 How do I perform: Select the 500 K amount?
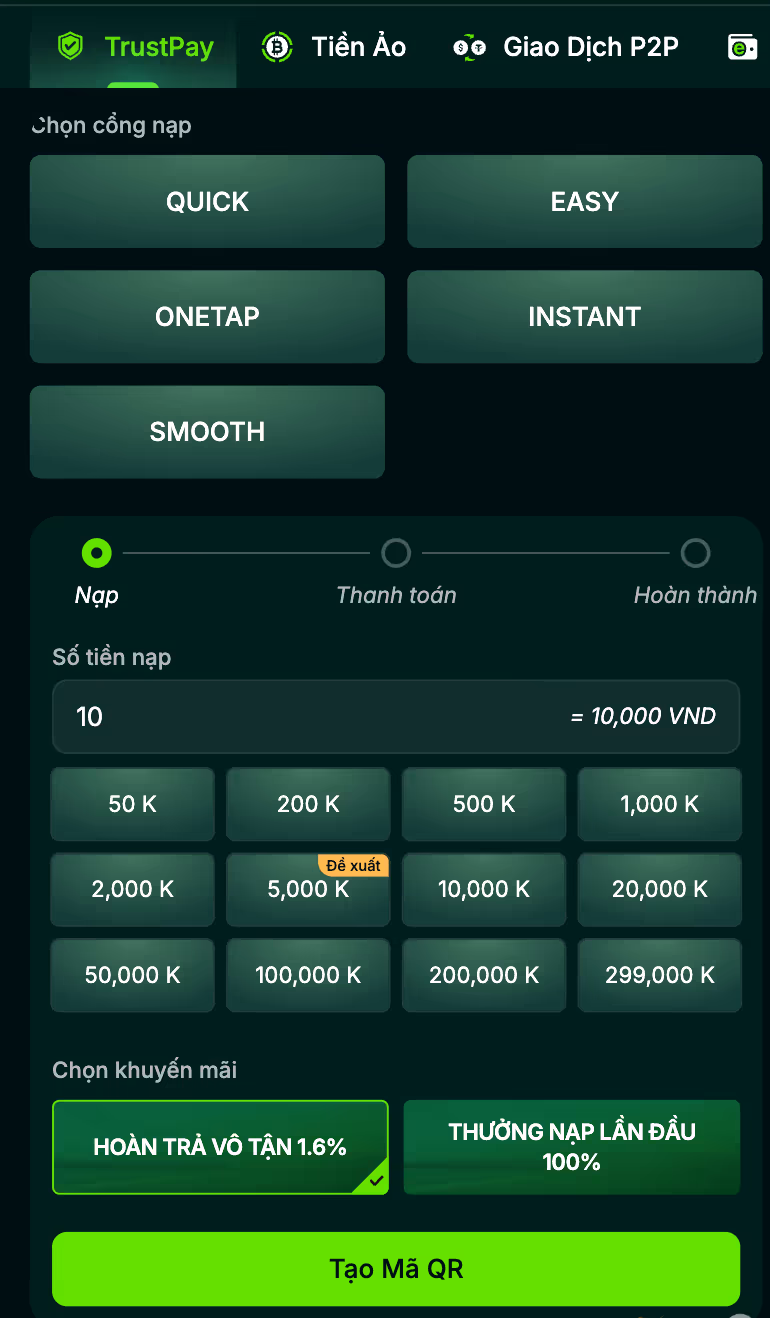coord(484,804)
